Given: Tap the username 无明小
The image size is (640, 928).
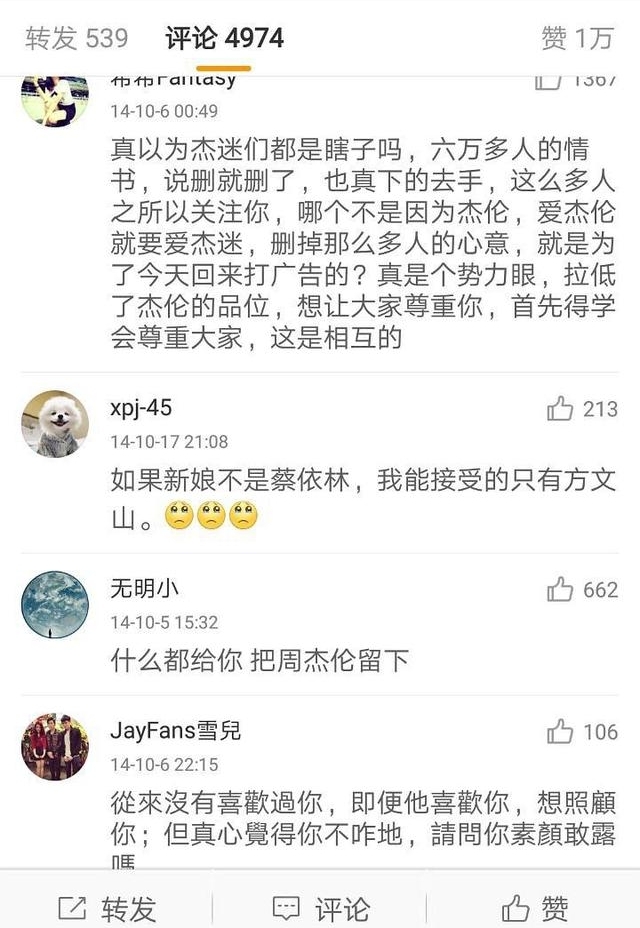Looking at the screenshot, I should pyautogui.click(x=144, y=589).
